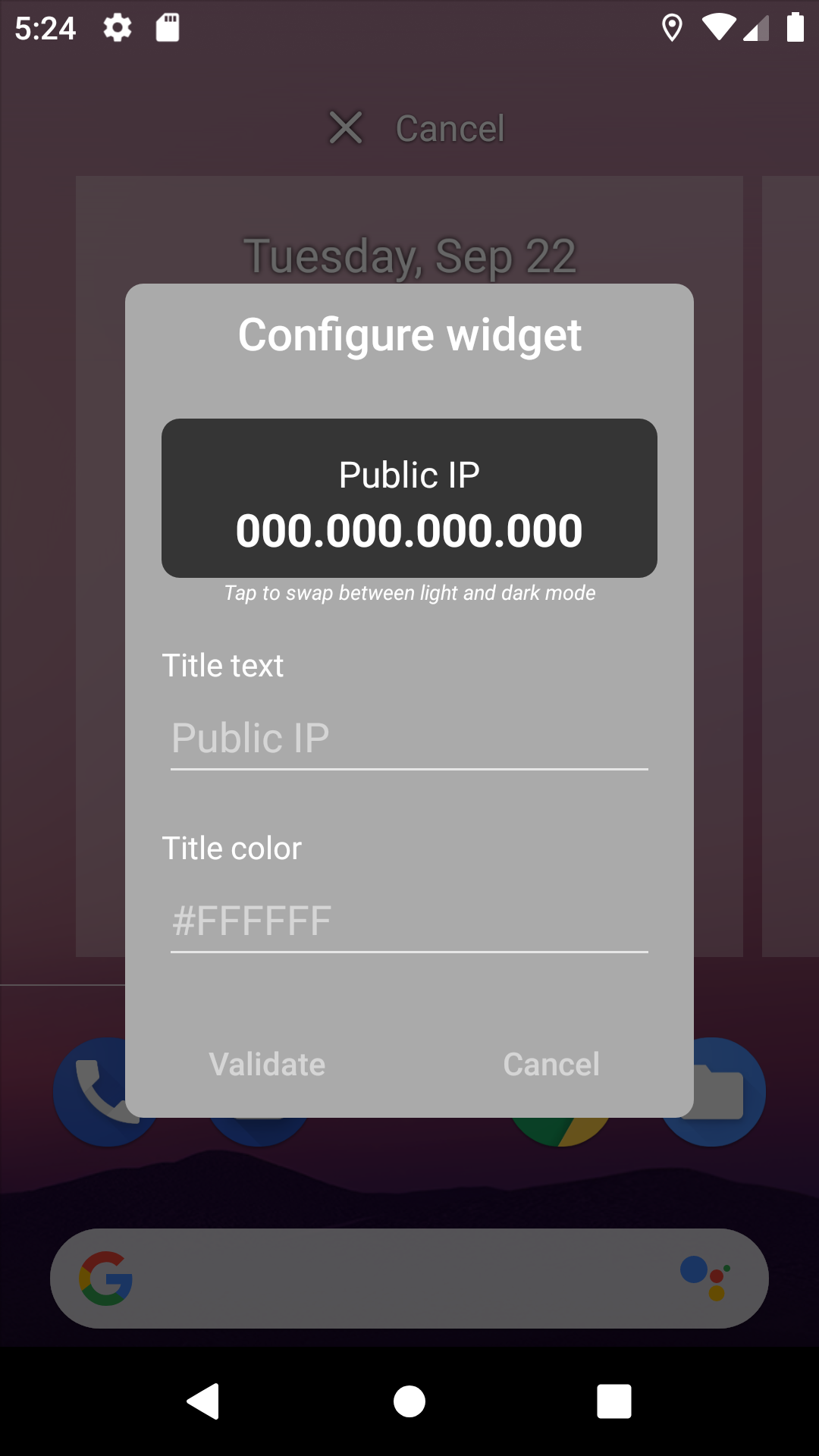
Task: Confirm settings with Validate
Action: coord(267,1064)
